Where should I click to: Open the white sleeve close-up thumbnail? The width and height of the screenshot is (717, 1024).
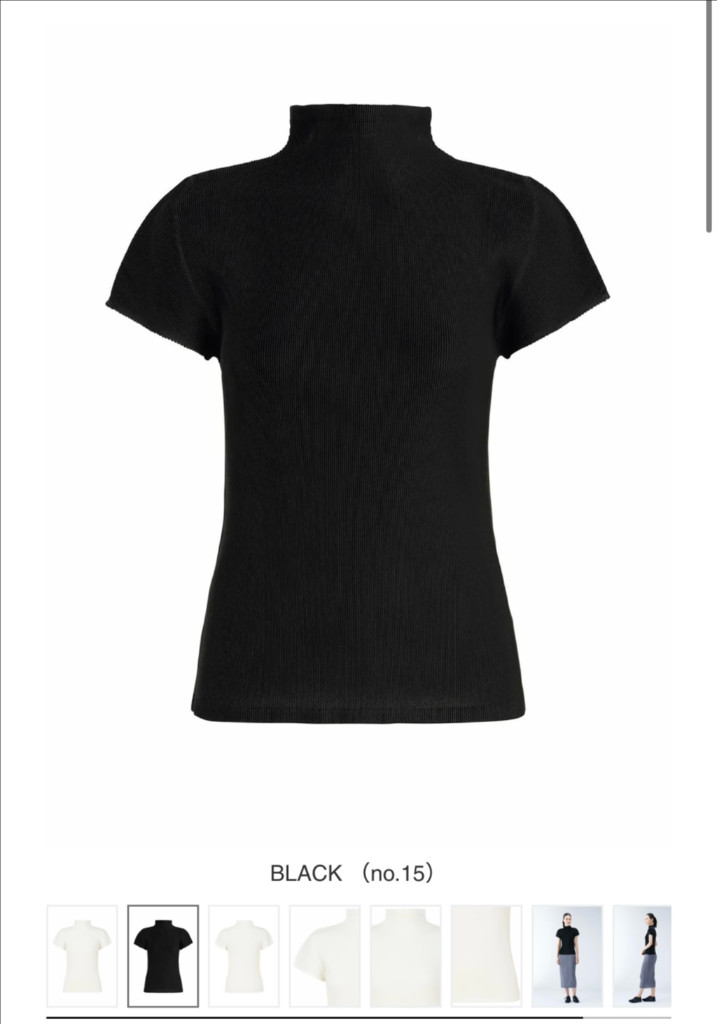(x=325, y=955)
